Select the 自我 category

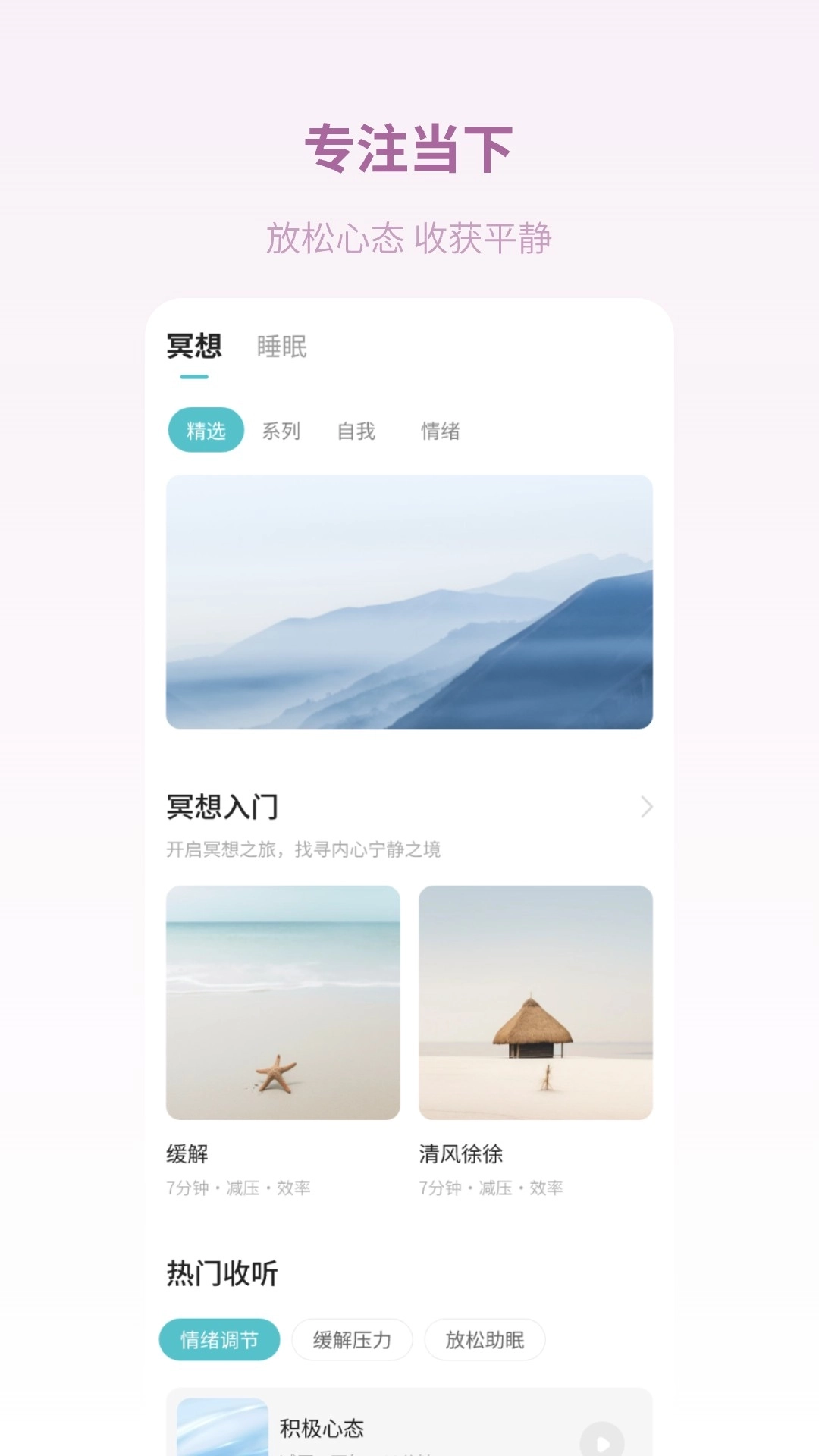[356, 431]
